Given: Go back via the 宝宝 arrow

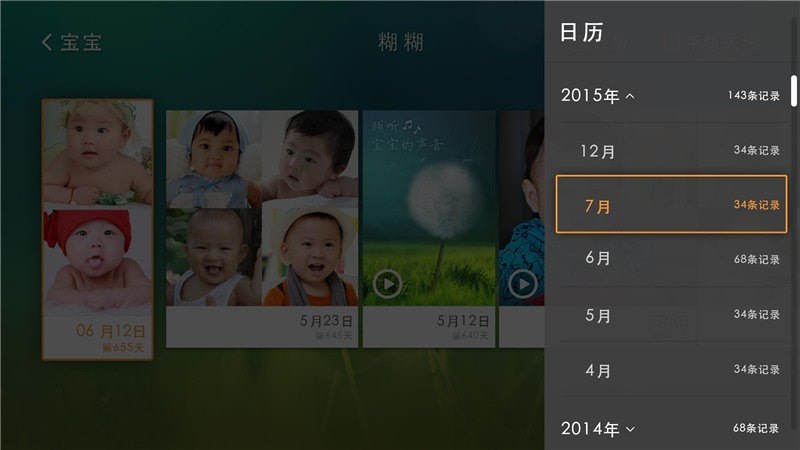Looking at the screenshot, I should (x=70, y=42).
